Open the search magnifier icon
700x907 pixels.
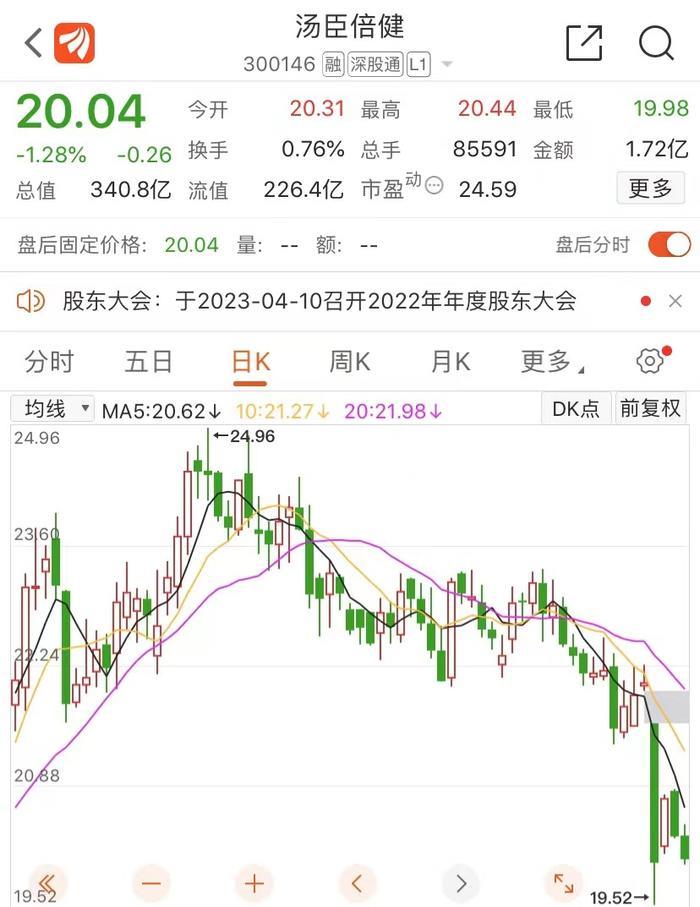click(x=656, y=43)
